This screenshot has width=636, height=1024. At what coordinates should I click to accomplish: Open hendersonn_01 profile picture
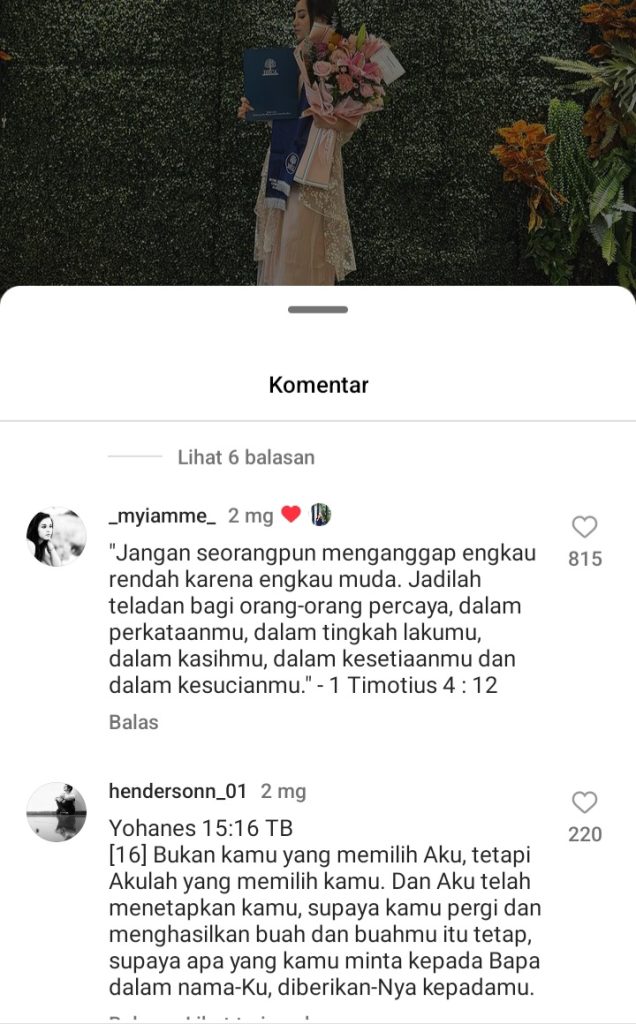point(56,811)
